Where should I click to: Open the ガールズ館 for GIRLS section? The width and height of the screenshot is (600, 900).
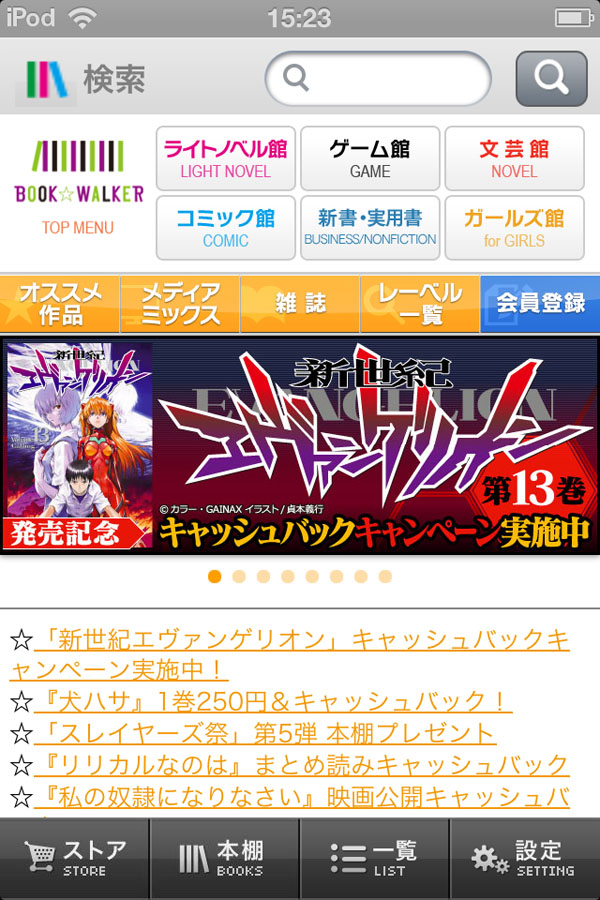coord(514,227)
